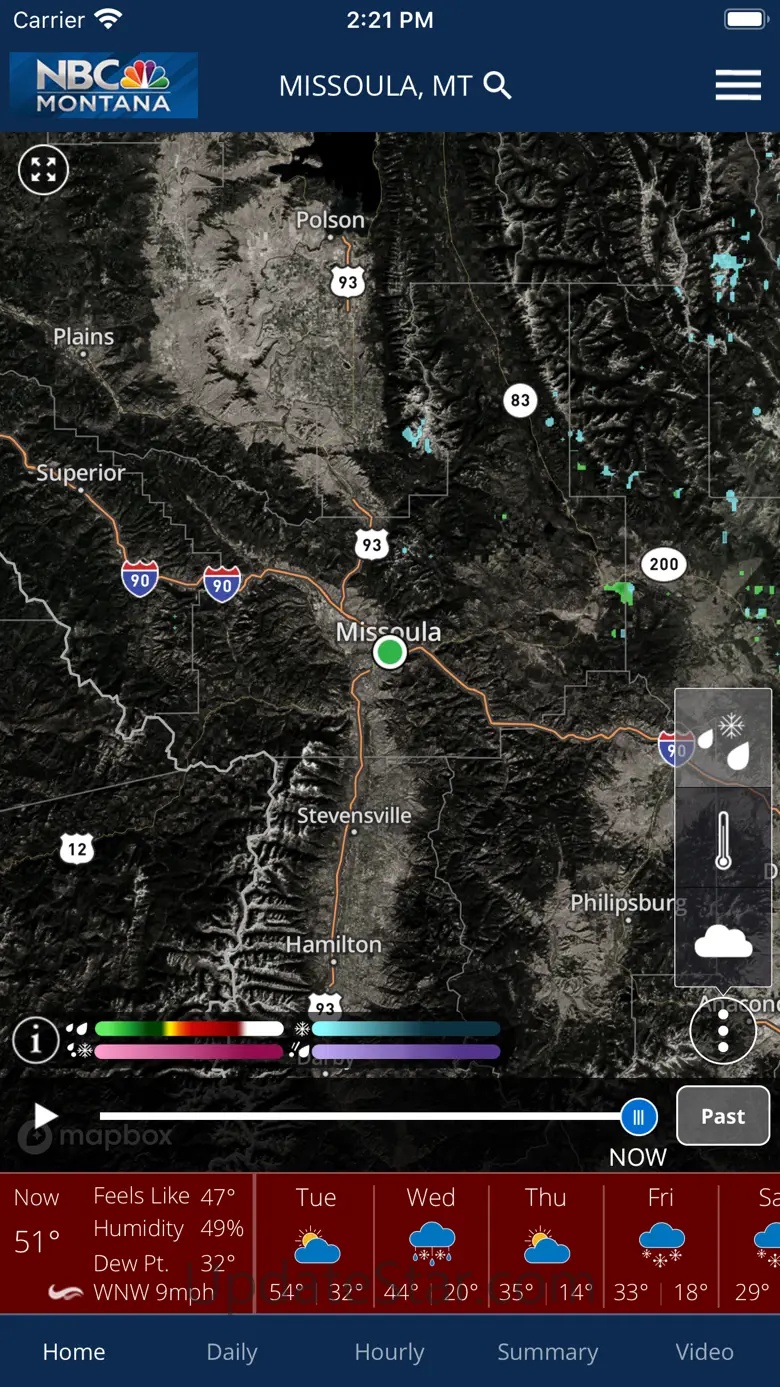This screenshot has width=780, height=1387.
Task: Search for a different location
Action: 497,86
